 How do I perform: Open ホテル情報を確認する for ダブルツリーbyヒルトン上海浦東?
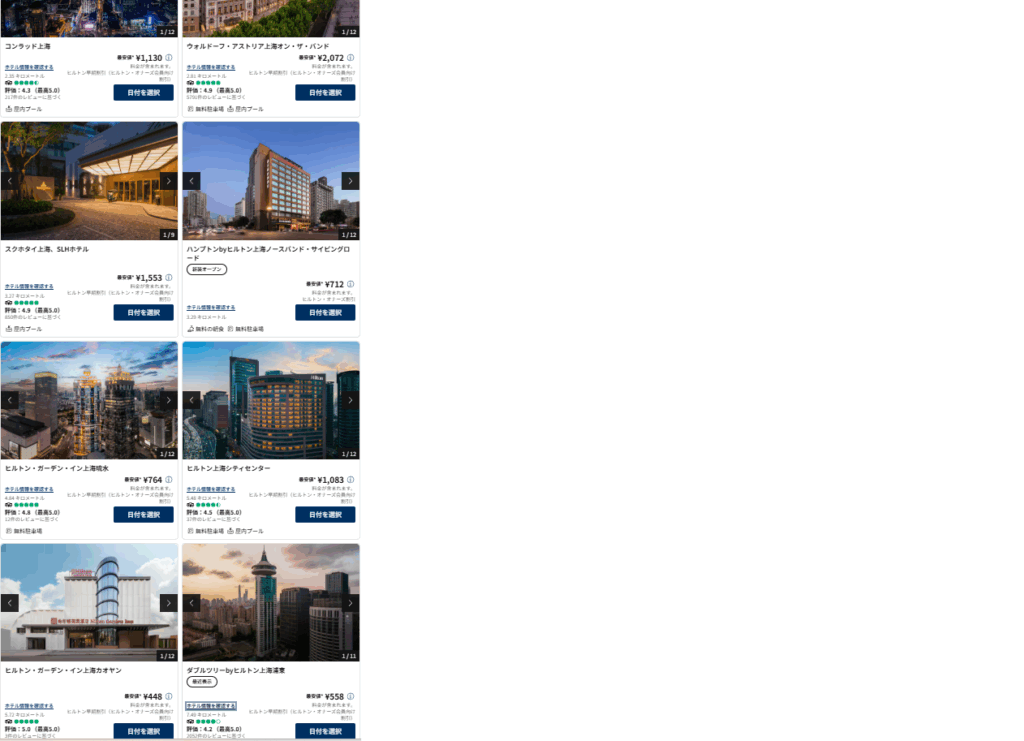[211, 705]
